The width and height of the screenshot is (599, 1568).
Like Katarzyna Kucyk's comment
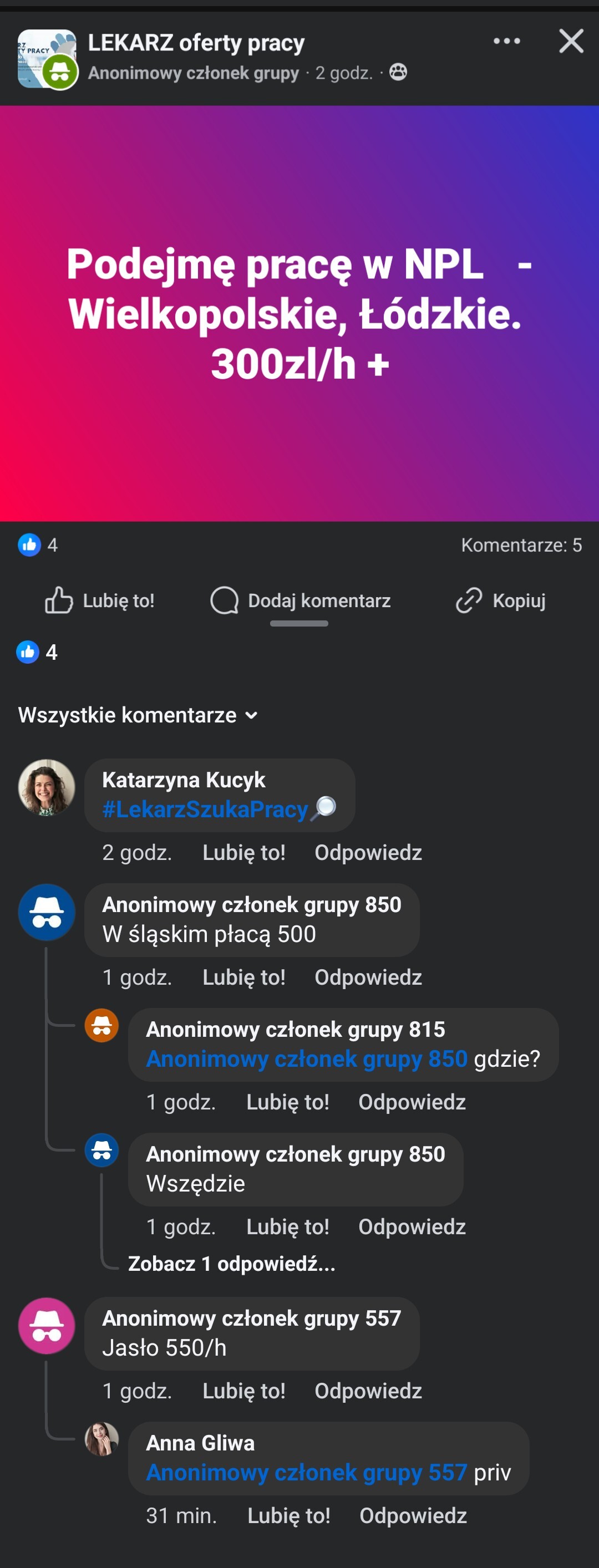243,853
